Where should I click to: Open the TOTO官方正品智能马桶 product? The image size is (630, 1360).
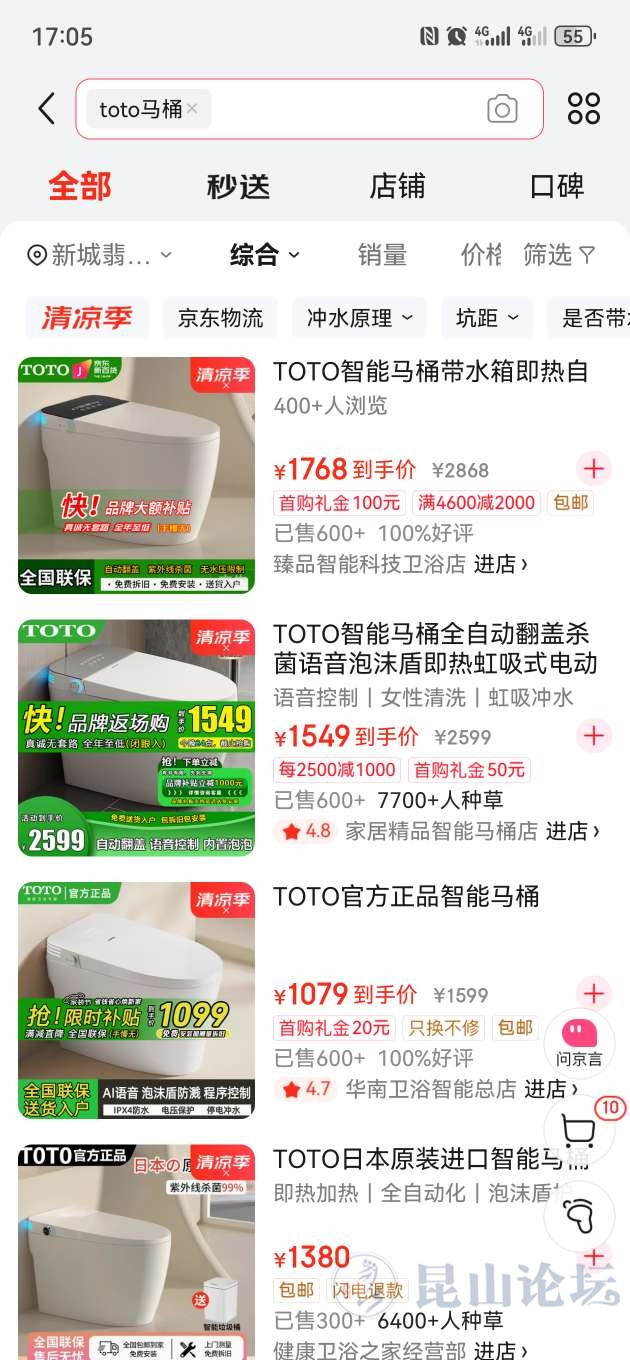point(406,896)
